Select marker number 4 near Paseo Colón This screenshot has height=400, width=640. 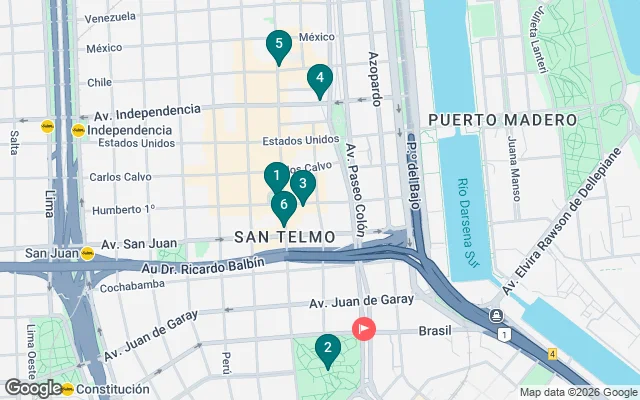pos(319,78)
